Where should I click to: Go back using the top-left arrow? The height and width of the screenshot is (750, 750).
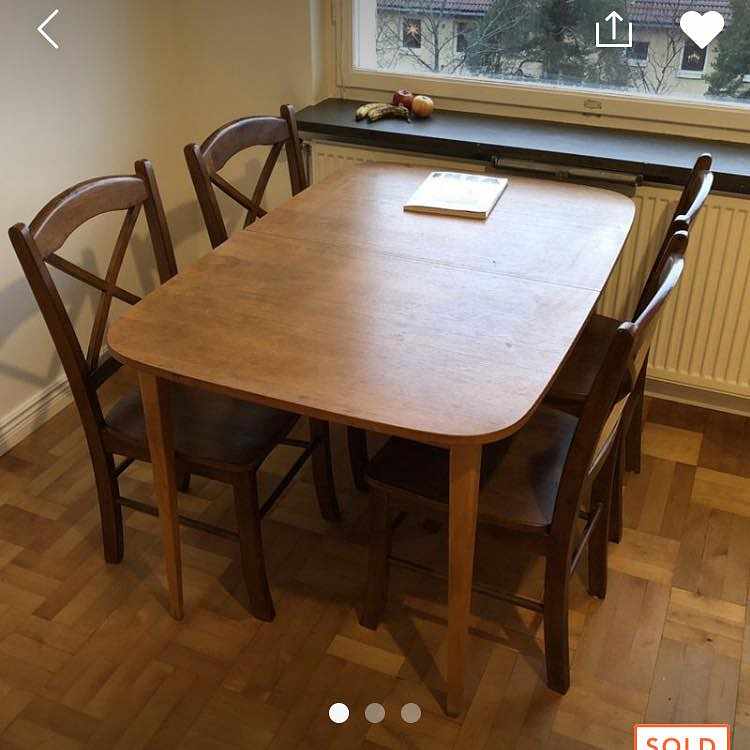(x=48, y=30)
